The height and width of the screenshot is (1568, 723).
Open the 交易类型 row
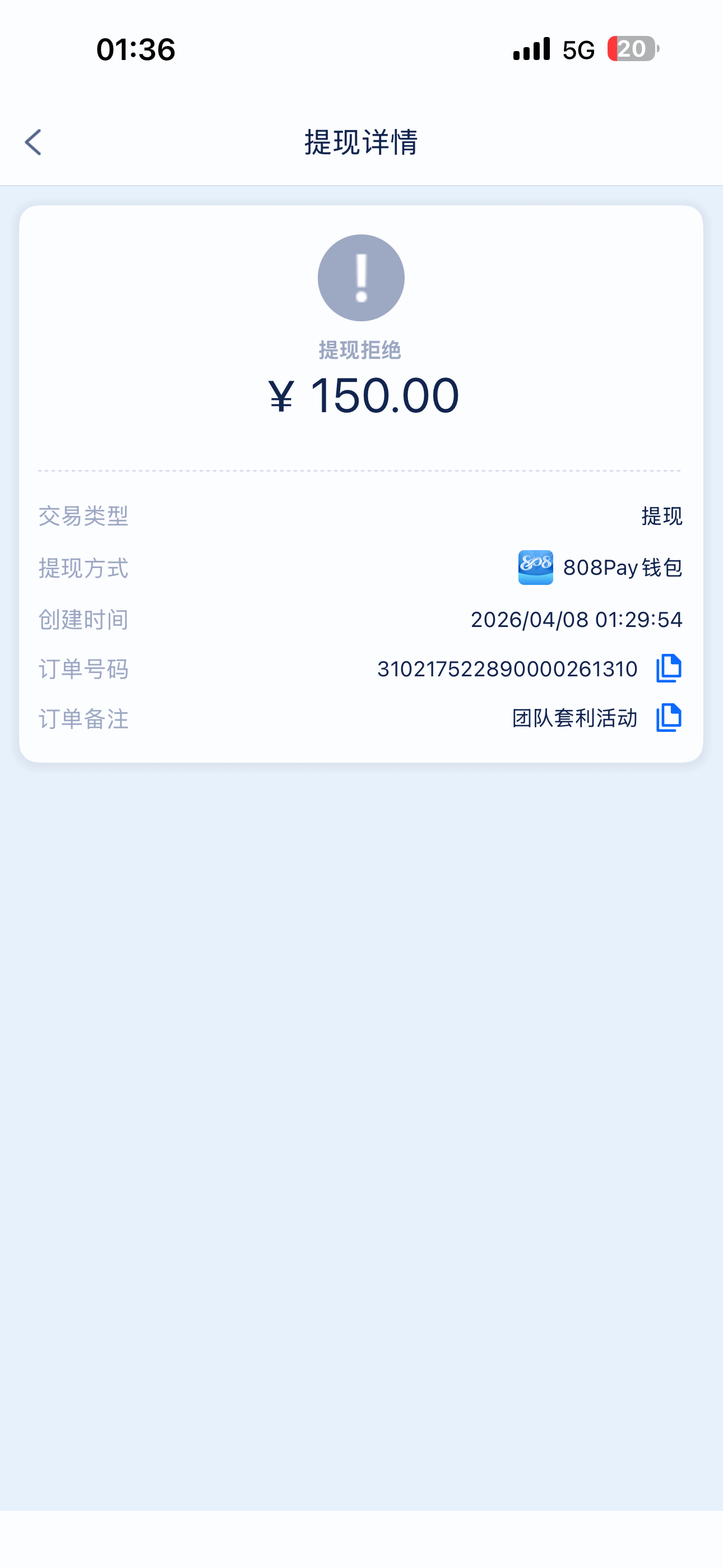[x=83, y=515]
